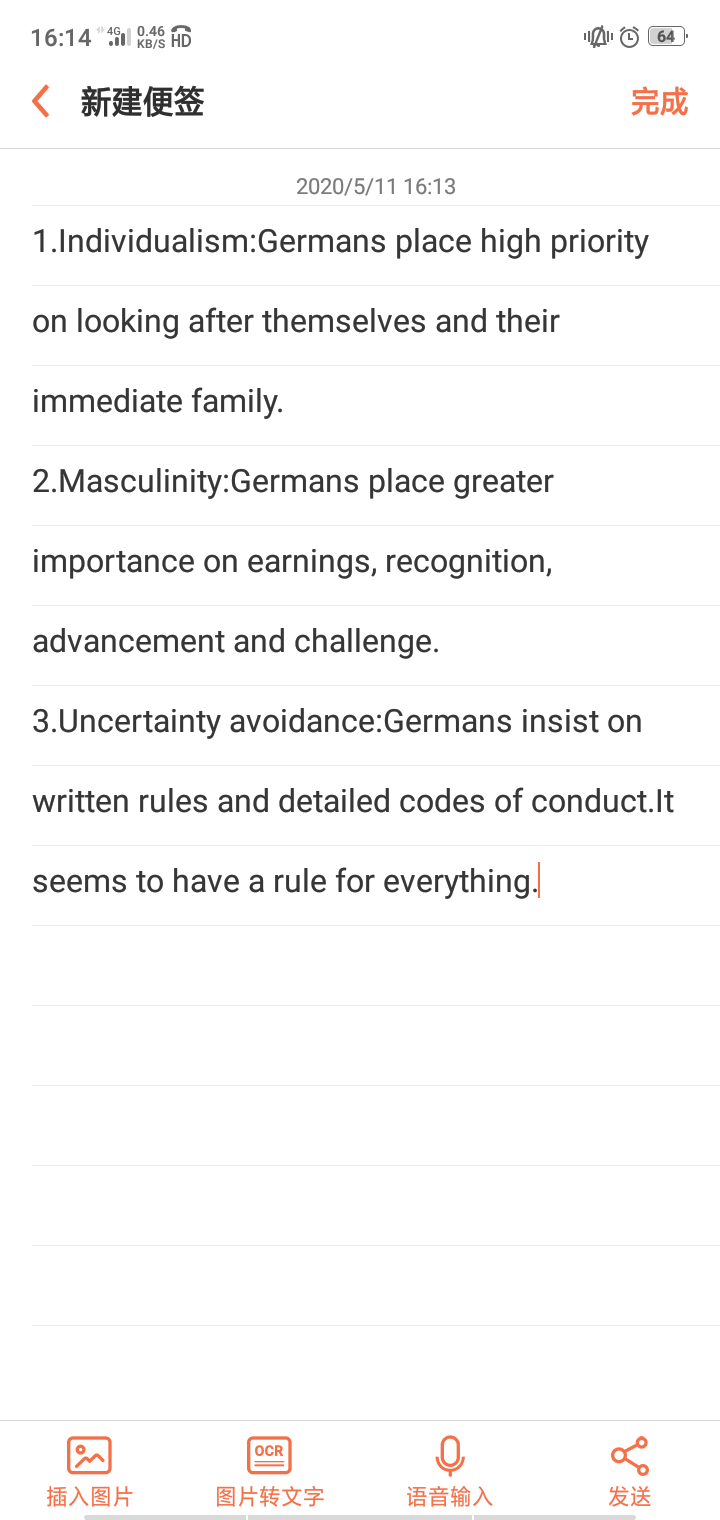Image resolution: width=720 pixels, height=1520 pixels.
Task: Start 语音输入 voice input
Action: click(x=450, y=1471)
